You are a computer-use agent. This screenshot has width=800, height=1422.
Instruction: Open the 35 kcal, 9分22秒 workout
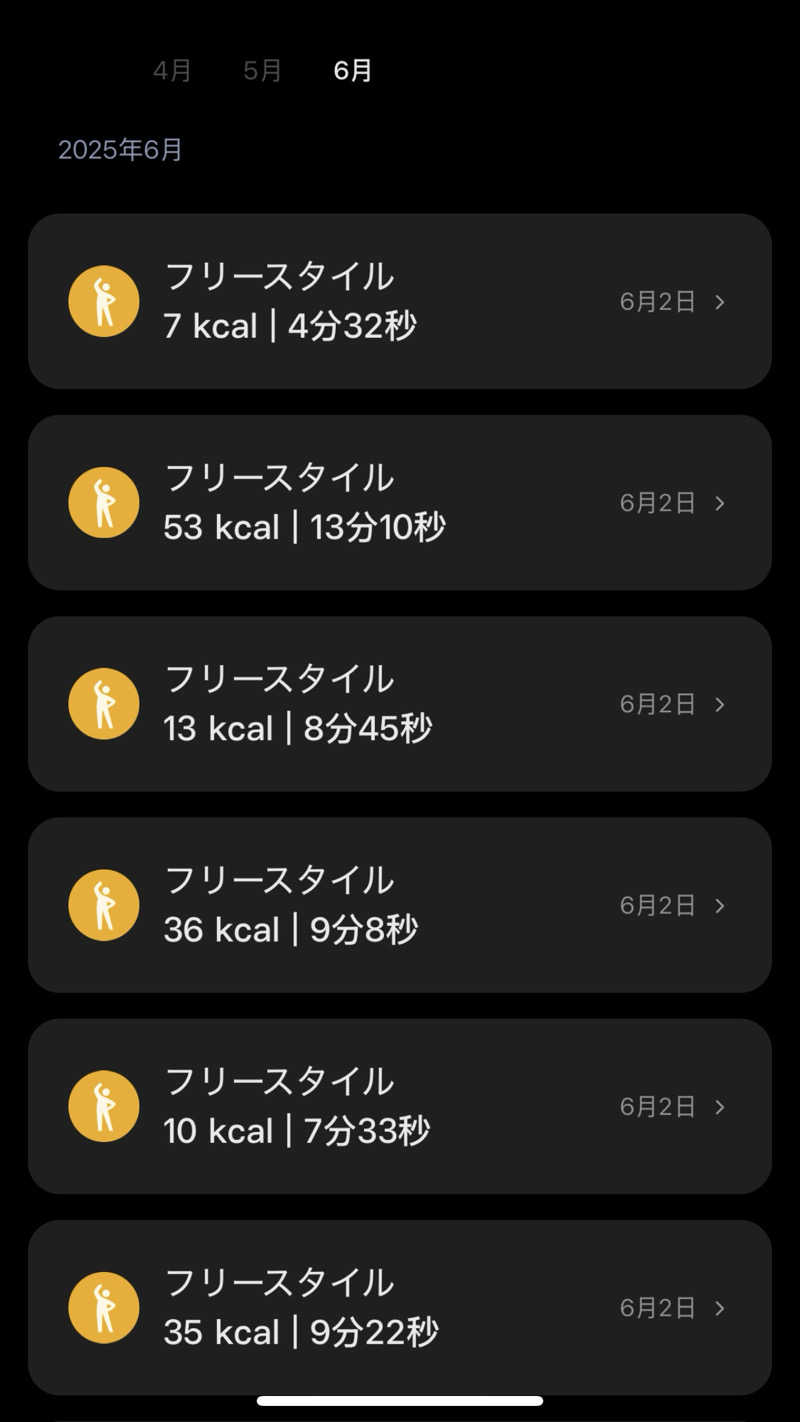click(400, 1307)
